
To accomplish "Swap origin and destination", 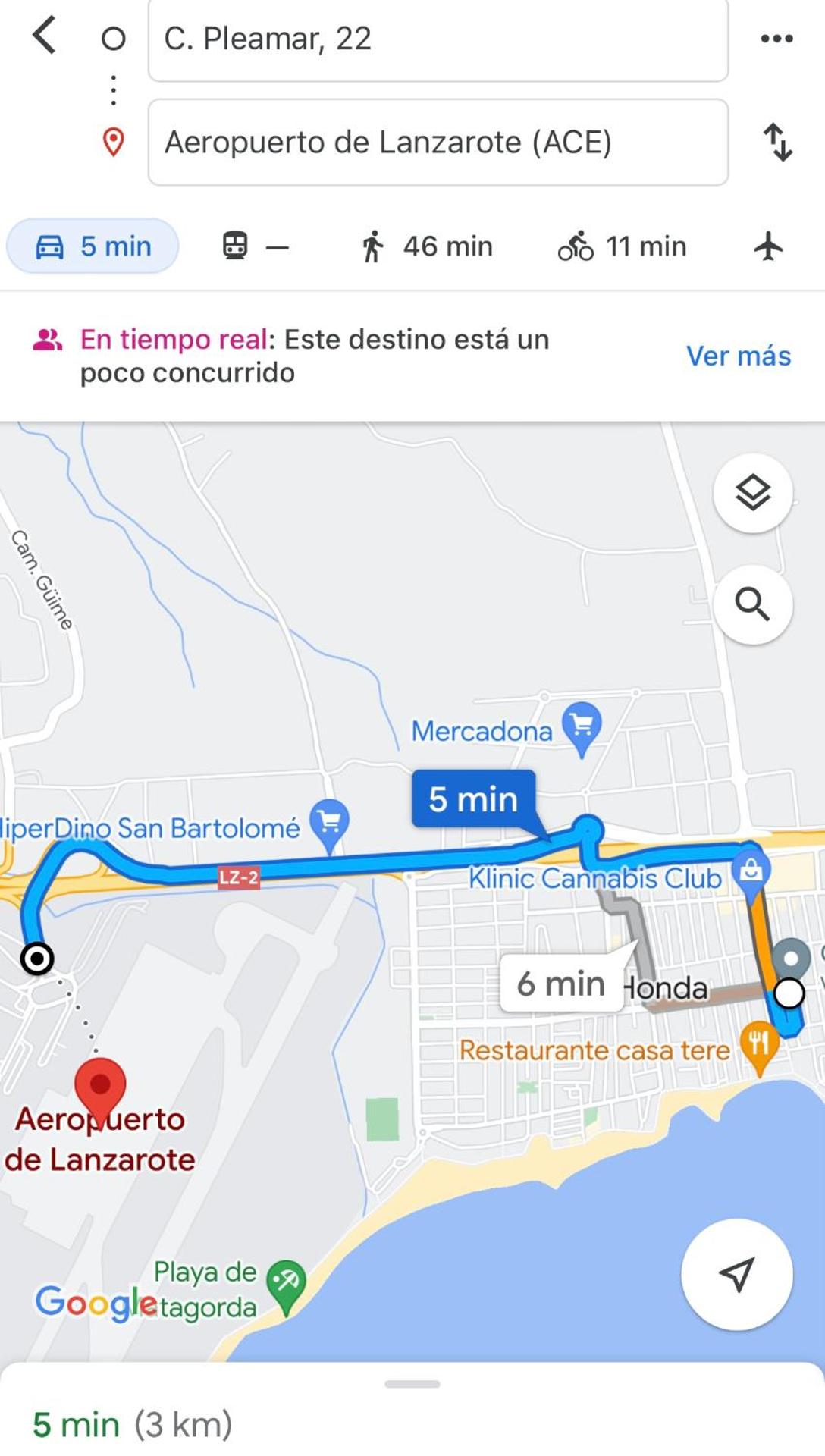I will pyautogui.click(x=778, y=143).
